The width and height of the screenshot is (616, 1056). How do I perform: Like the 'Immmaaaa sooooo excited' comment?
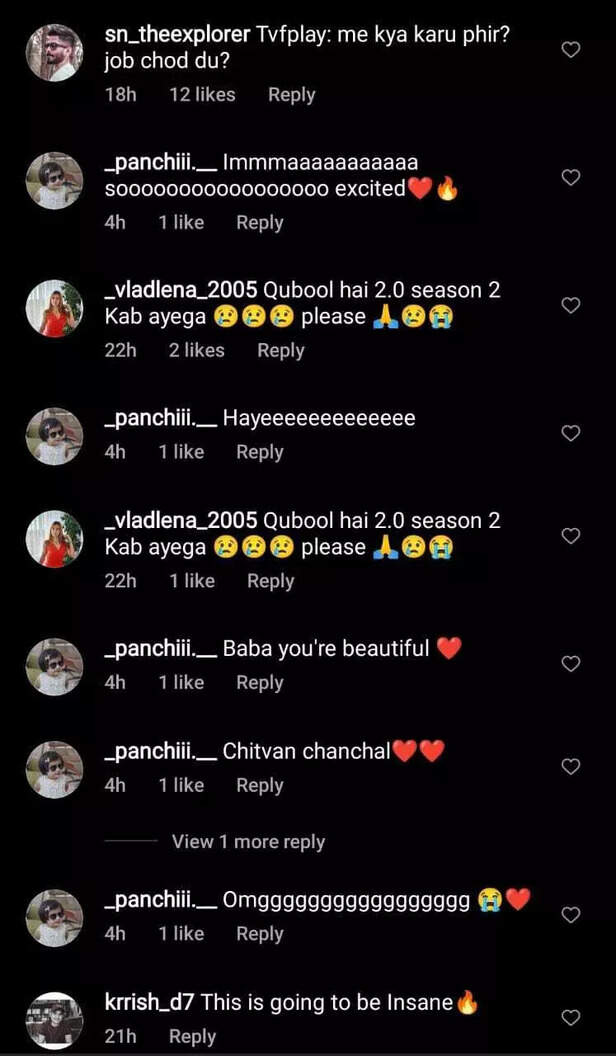pyautogui.click(x=571, y=177)
